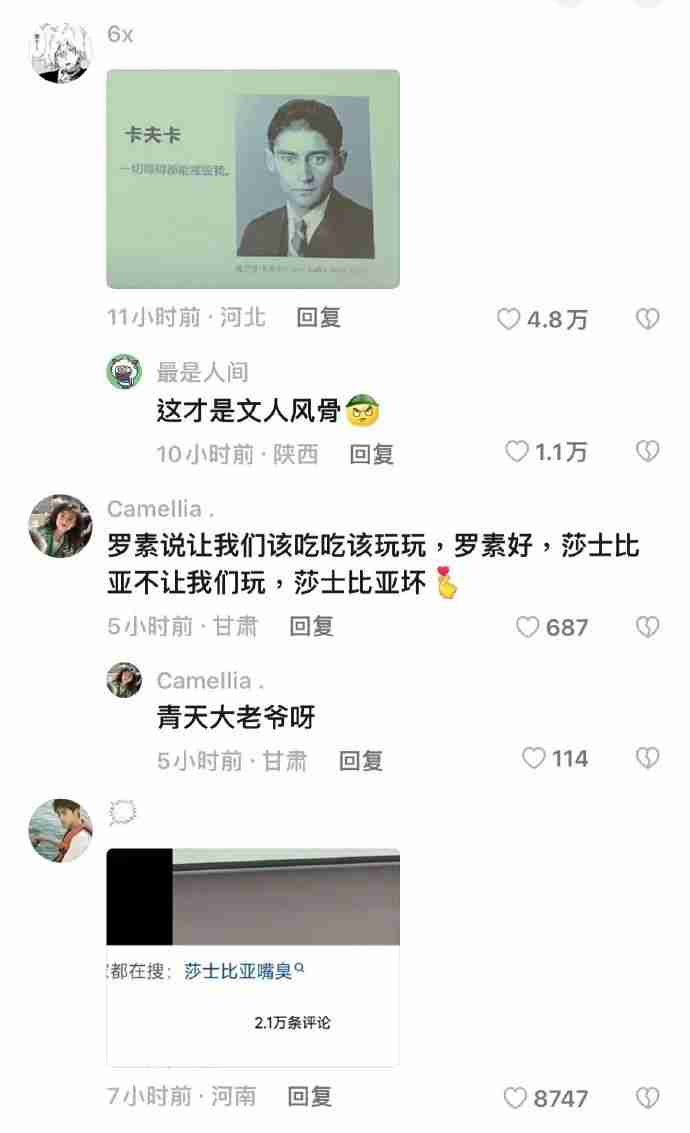Like the 青天大老爷呀 comment
The height and width of the screenshot is (1133, 690).
point(535,759)
